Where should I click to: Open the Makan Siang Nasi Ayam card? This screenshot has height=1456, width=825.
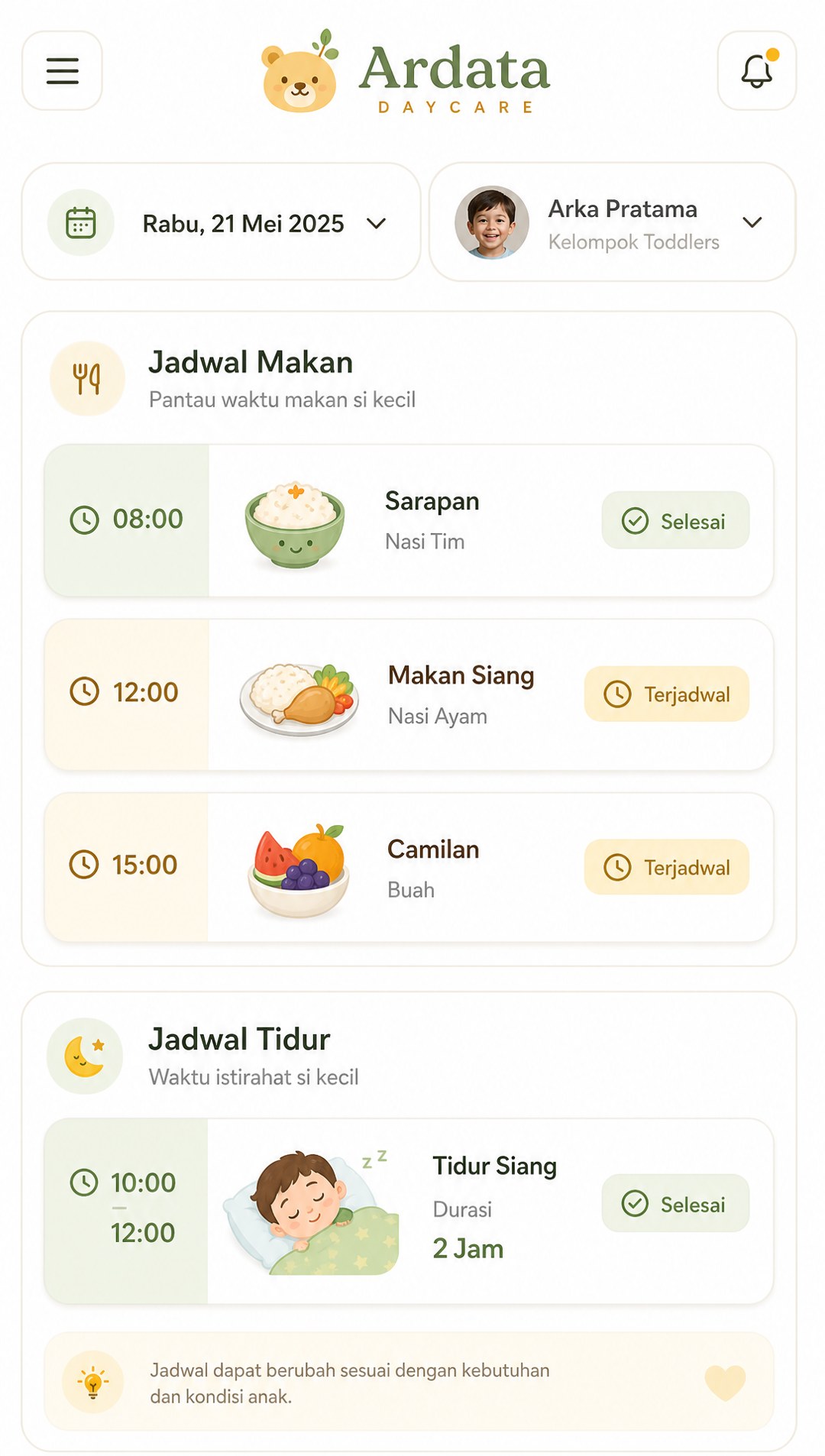click(409, 694)
